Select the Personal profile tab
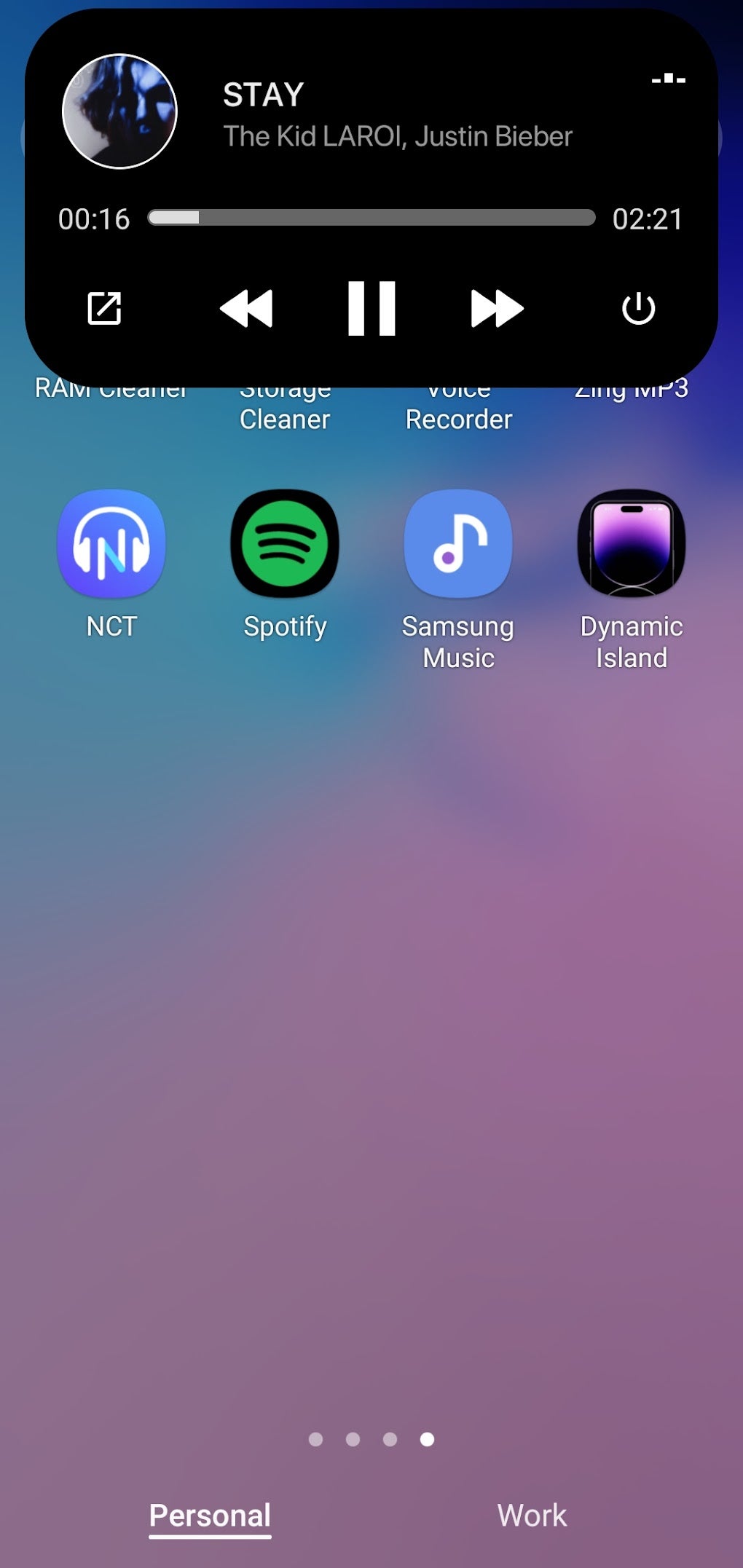743x1568 pixels. 210,1515
